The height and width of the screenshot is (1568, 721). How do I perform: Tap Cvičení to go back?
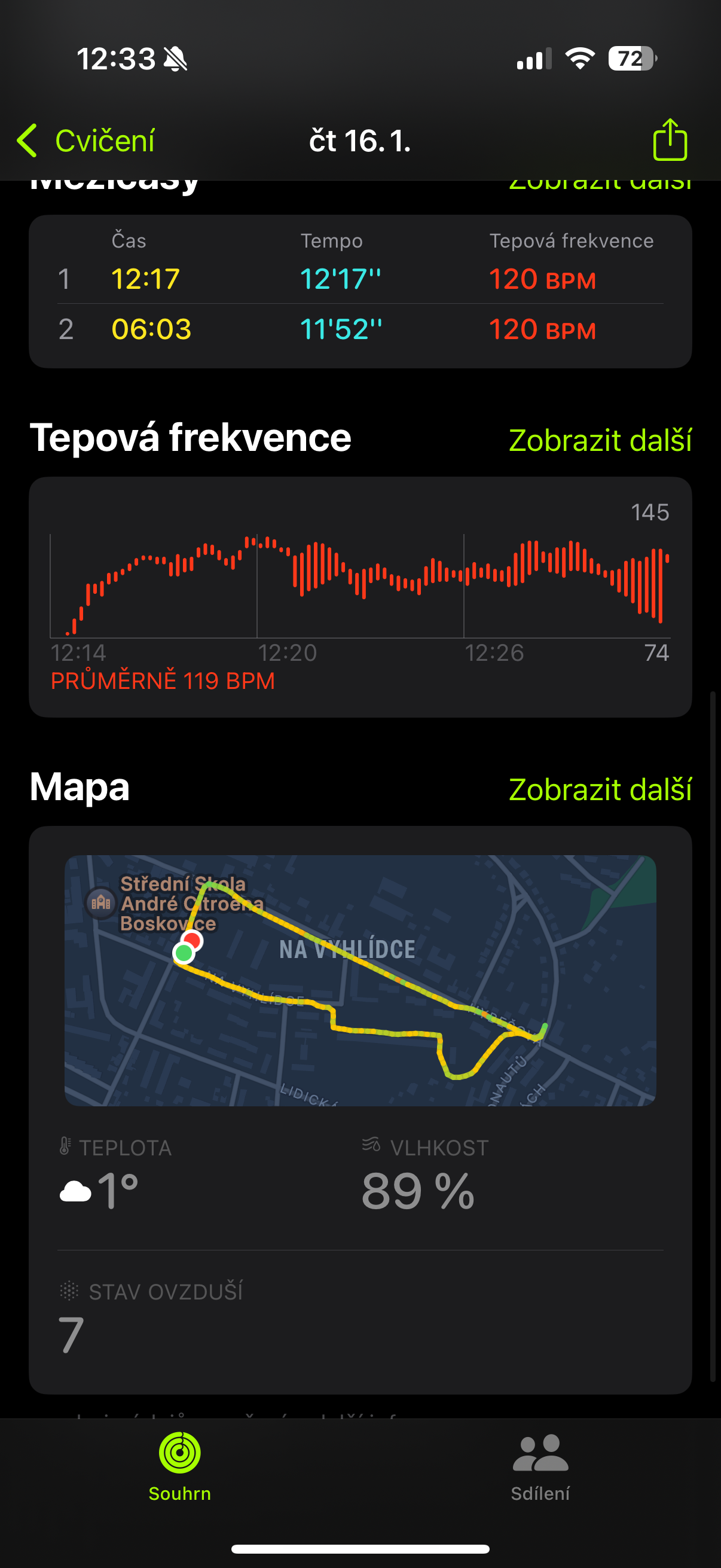105,140
